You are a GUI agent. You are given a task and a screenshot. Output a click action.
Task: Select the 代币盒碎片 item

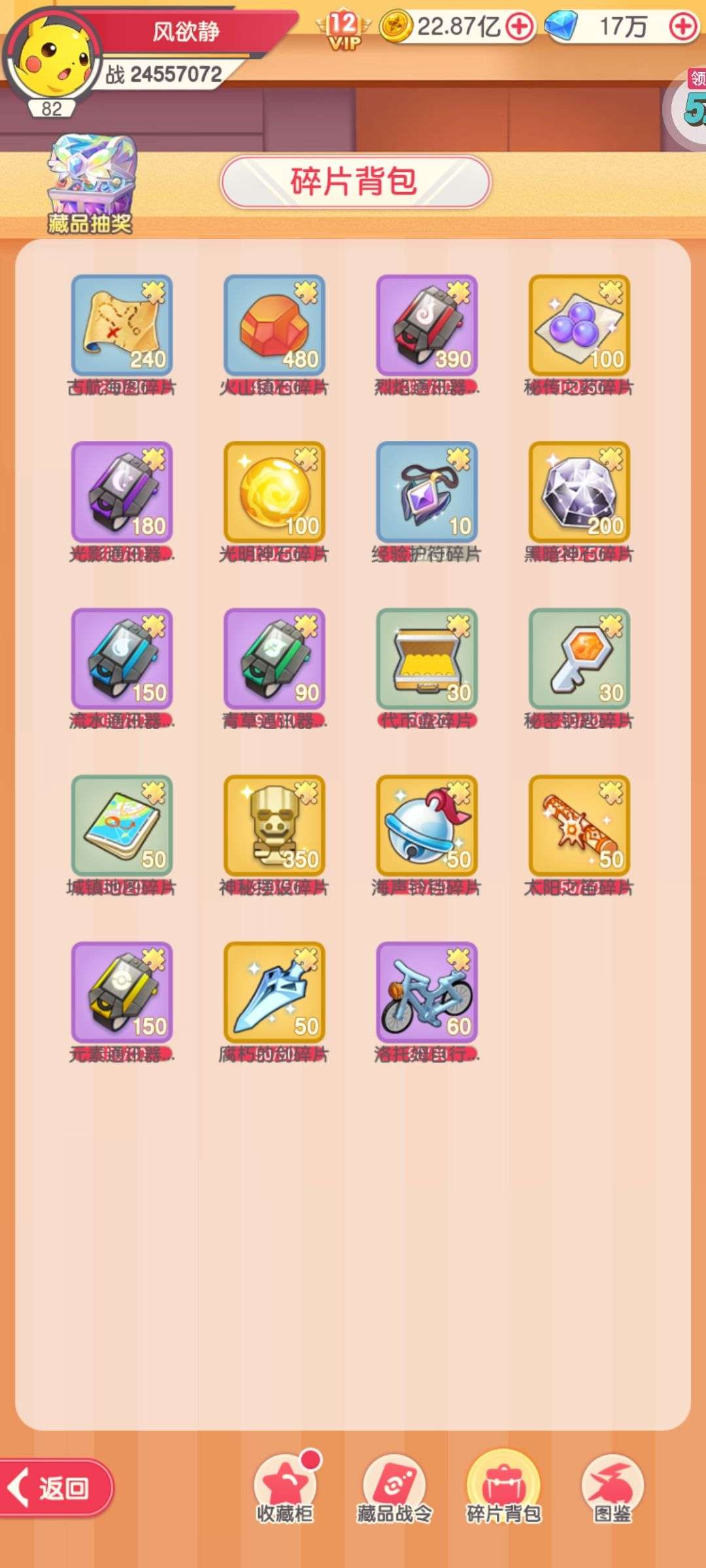[x=426, y=659]
